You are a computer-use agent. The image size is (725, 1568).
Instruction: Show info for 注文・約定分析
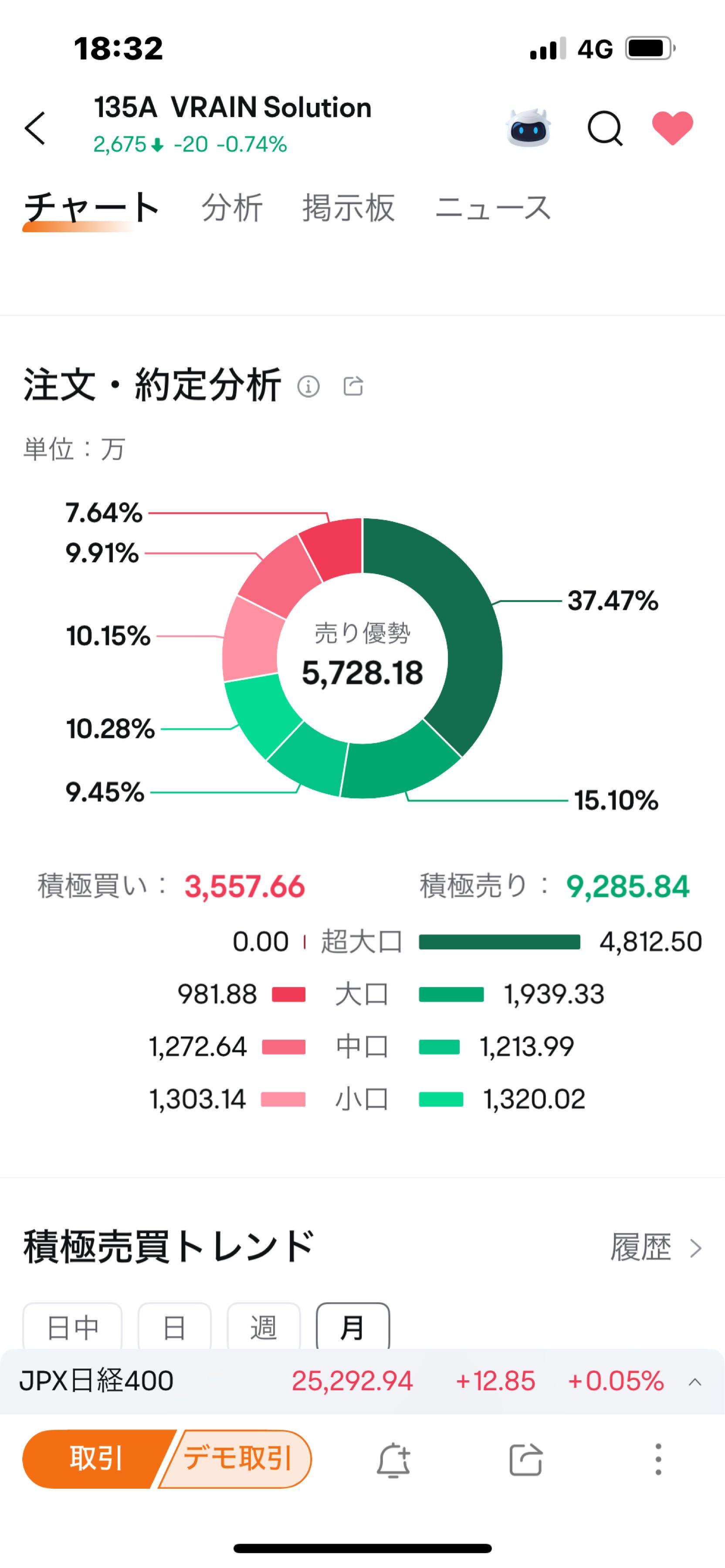click(308, 386)
